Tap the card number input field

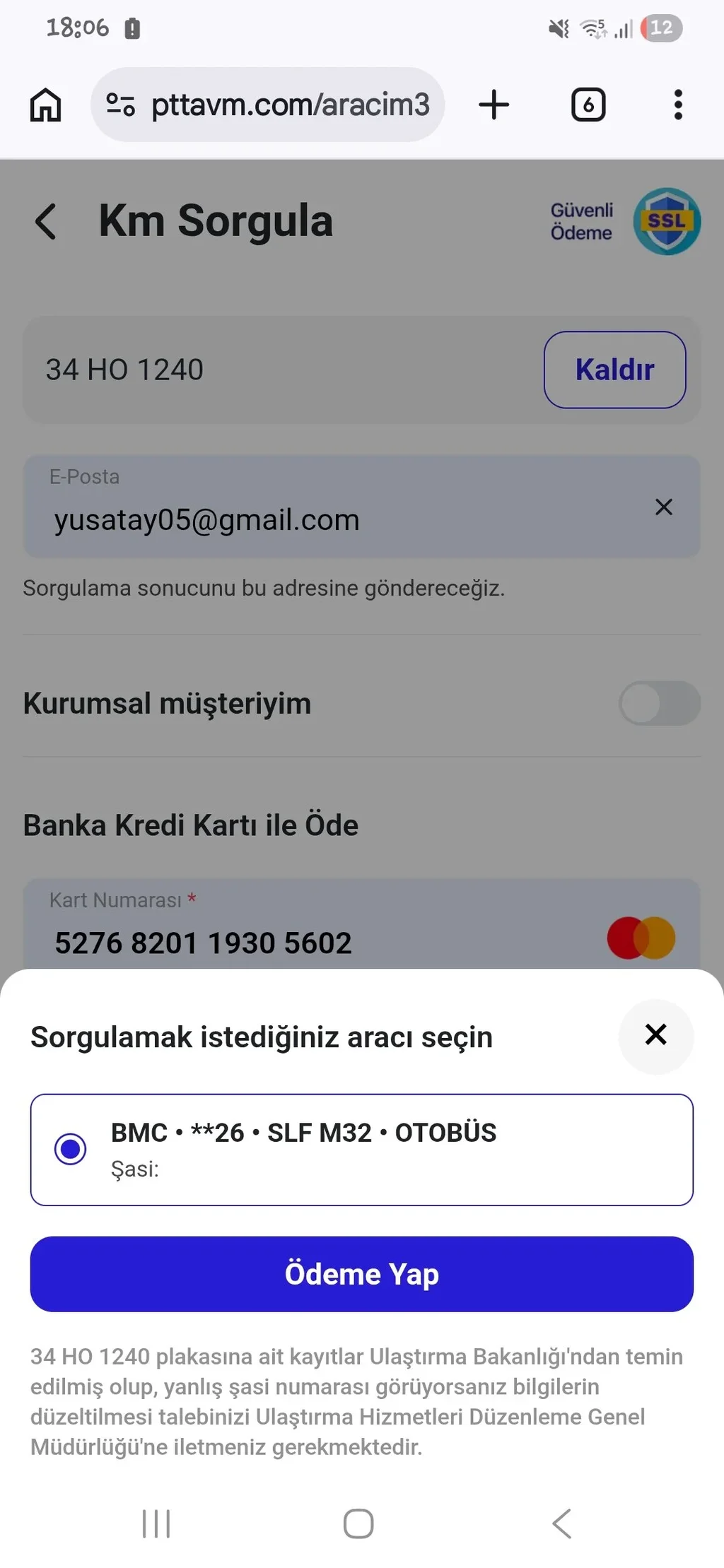(x=283, y=943)
